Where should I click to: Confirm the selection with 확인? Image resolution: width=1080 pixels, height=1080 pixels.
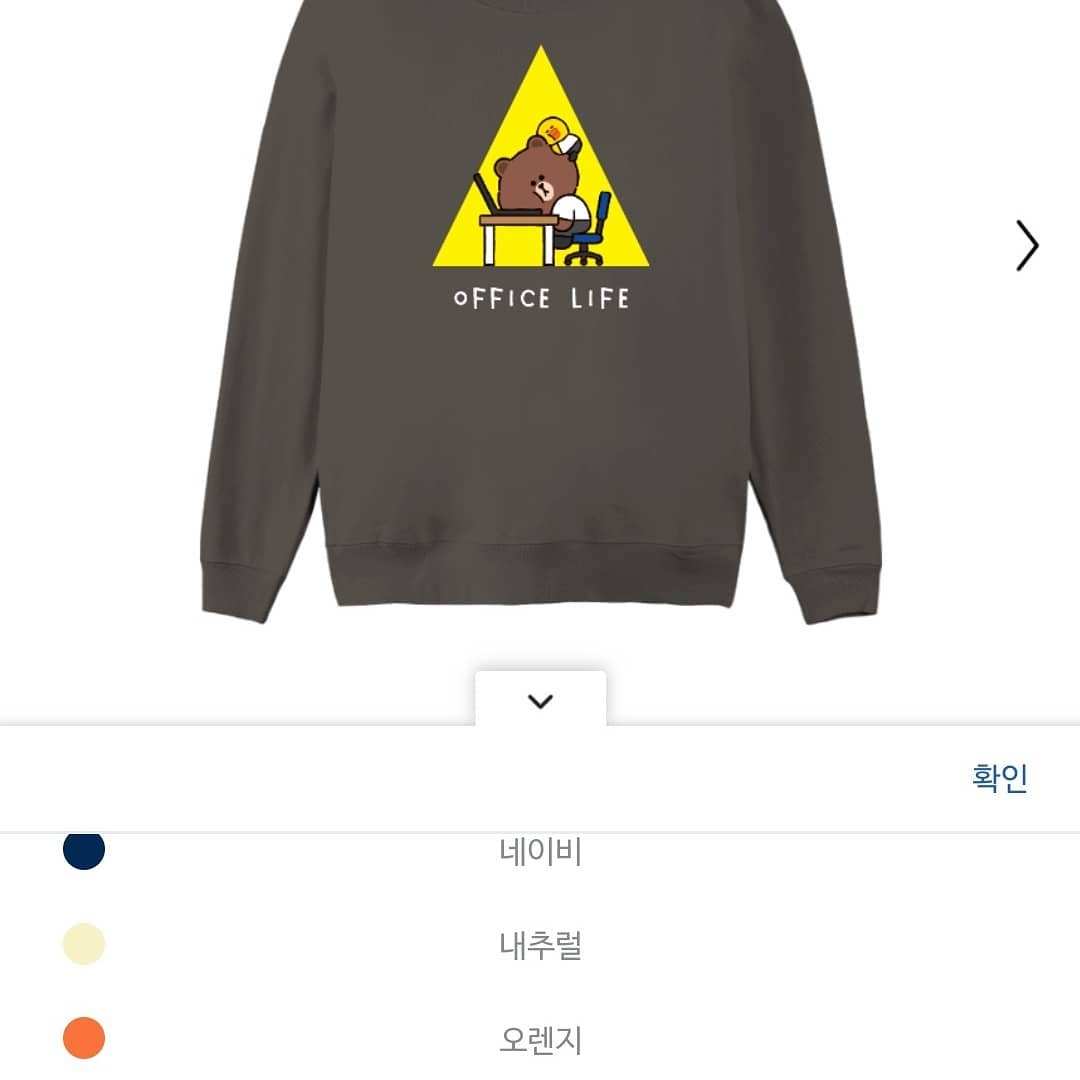pyautogui.click(x=999, y=778)
